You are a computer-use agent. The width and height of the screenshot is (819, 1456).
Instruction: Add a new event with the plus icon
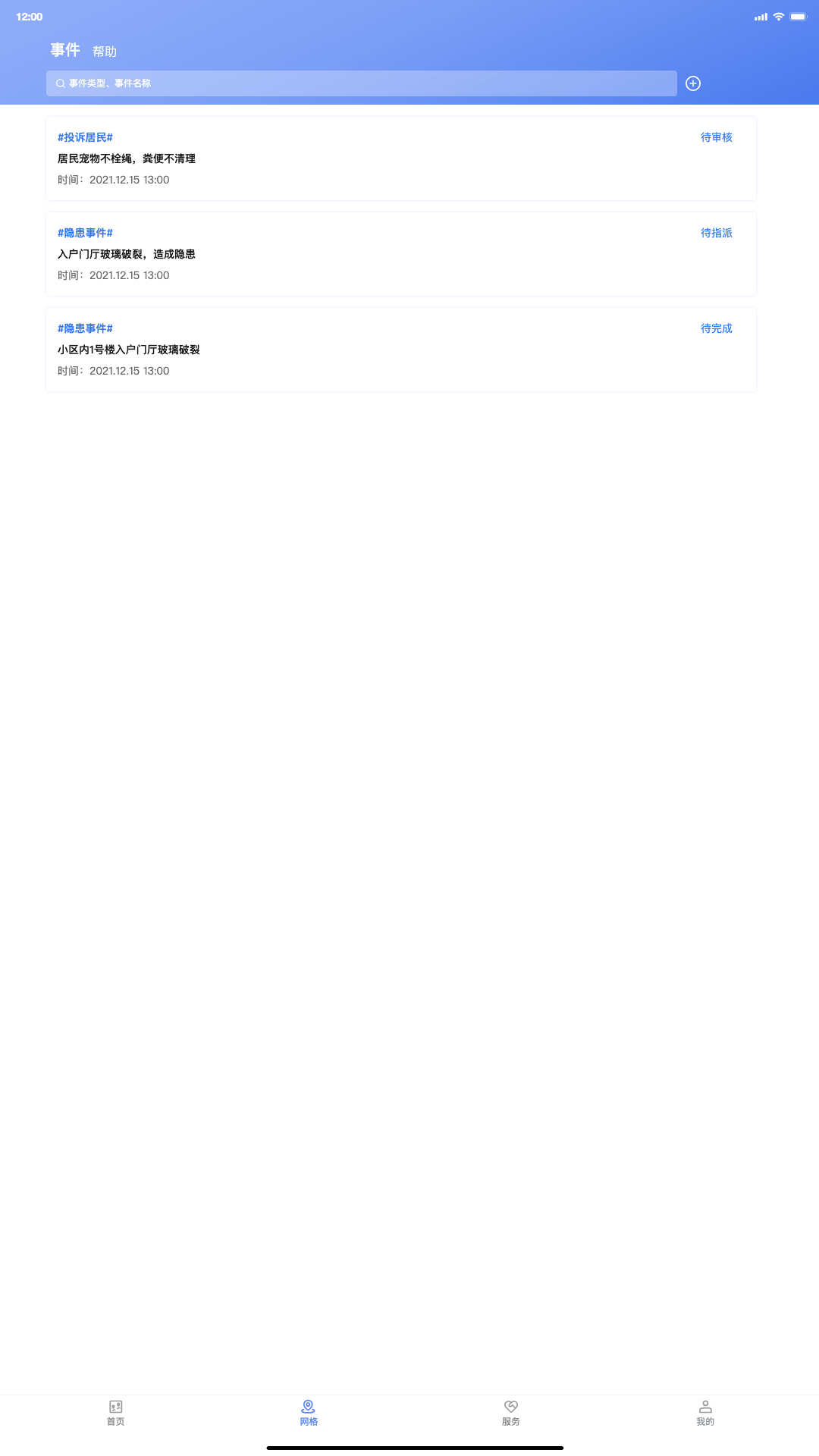click(693, 83)
